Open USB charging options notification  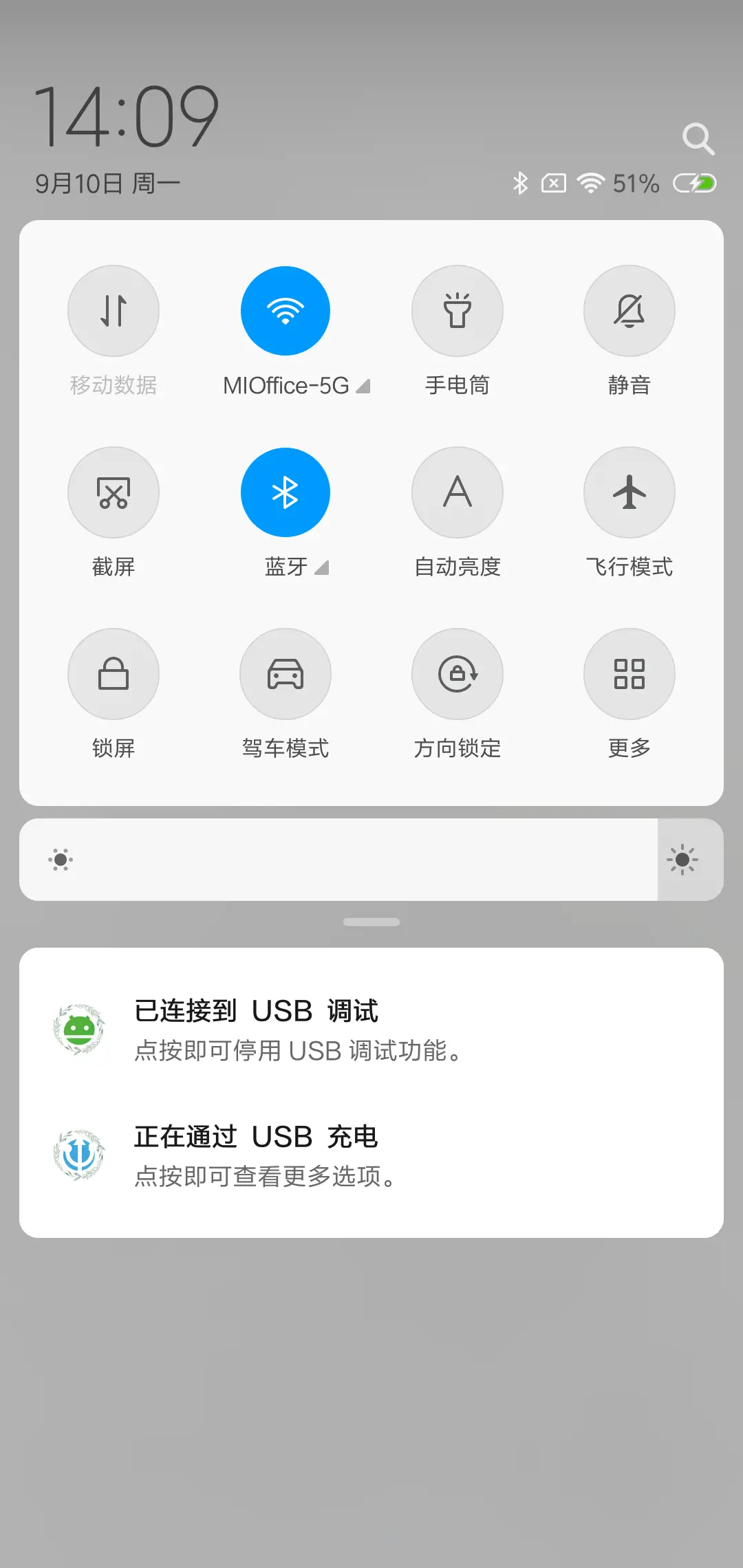click(x=371, y=1155)
